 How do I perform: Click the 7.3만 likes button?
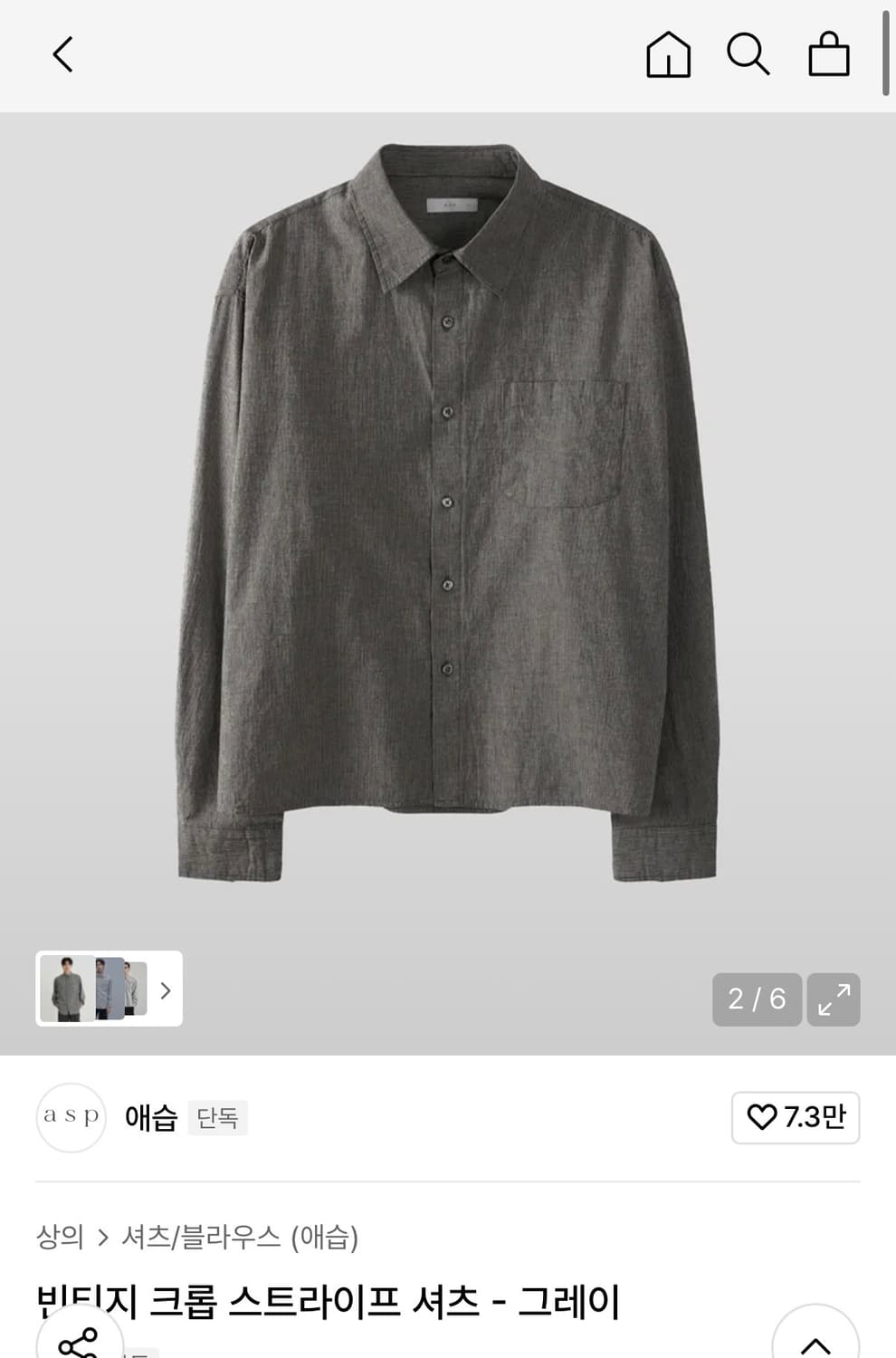(x=795, y=1118)
